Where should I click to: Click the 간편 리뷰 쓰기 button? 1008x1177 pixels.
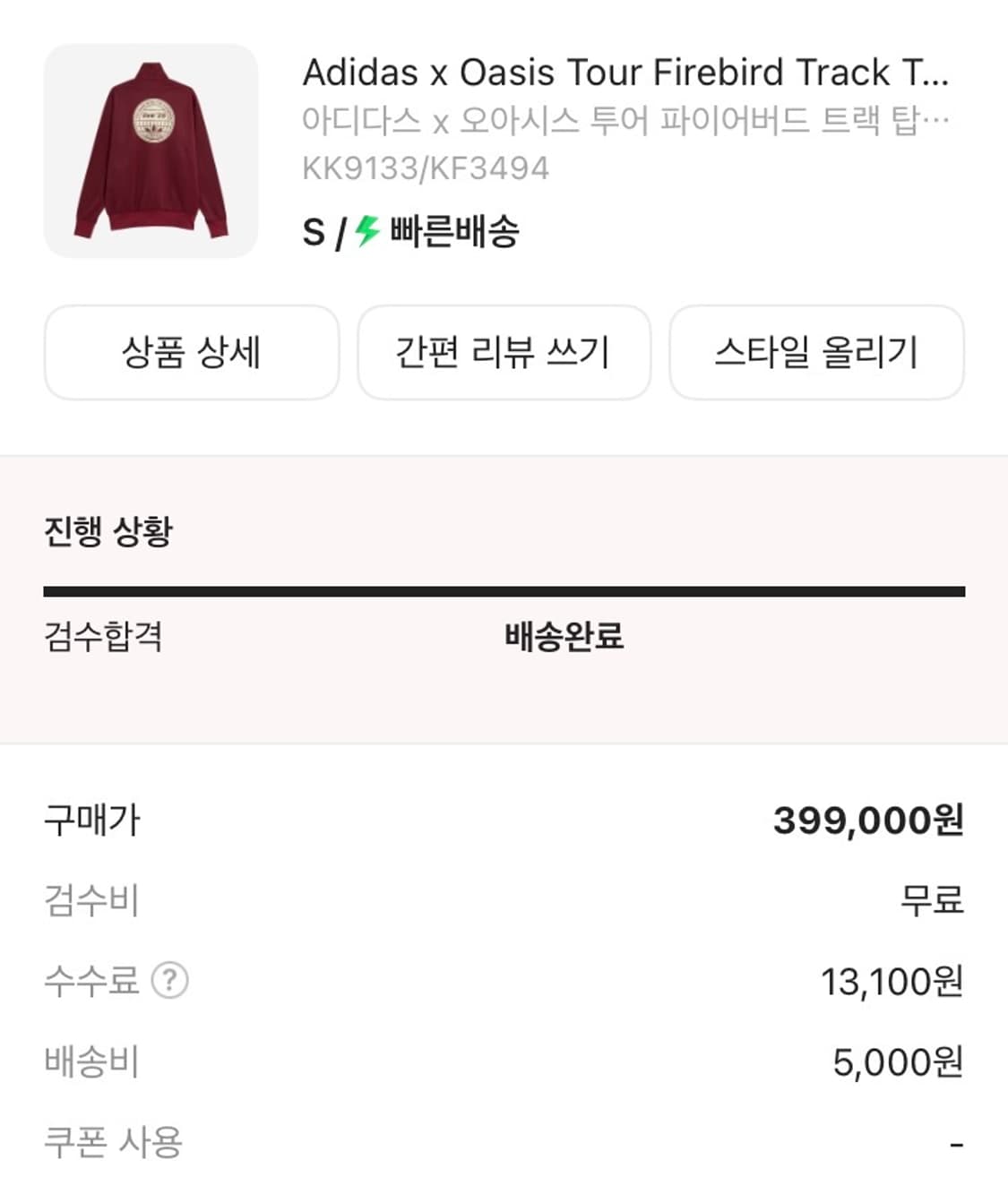coord(504,353)
